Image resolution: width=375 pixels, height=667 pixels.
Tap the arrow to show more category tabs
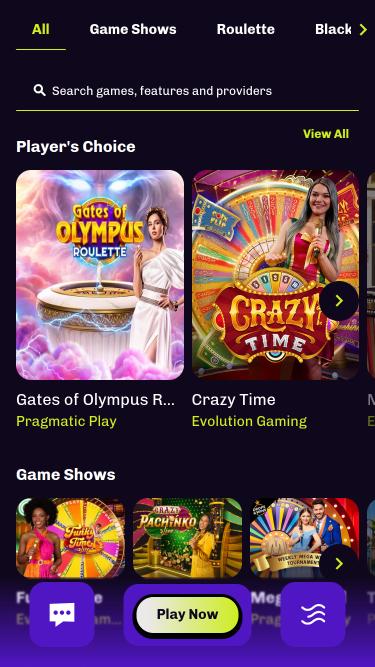[363, 29]
